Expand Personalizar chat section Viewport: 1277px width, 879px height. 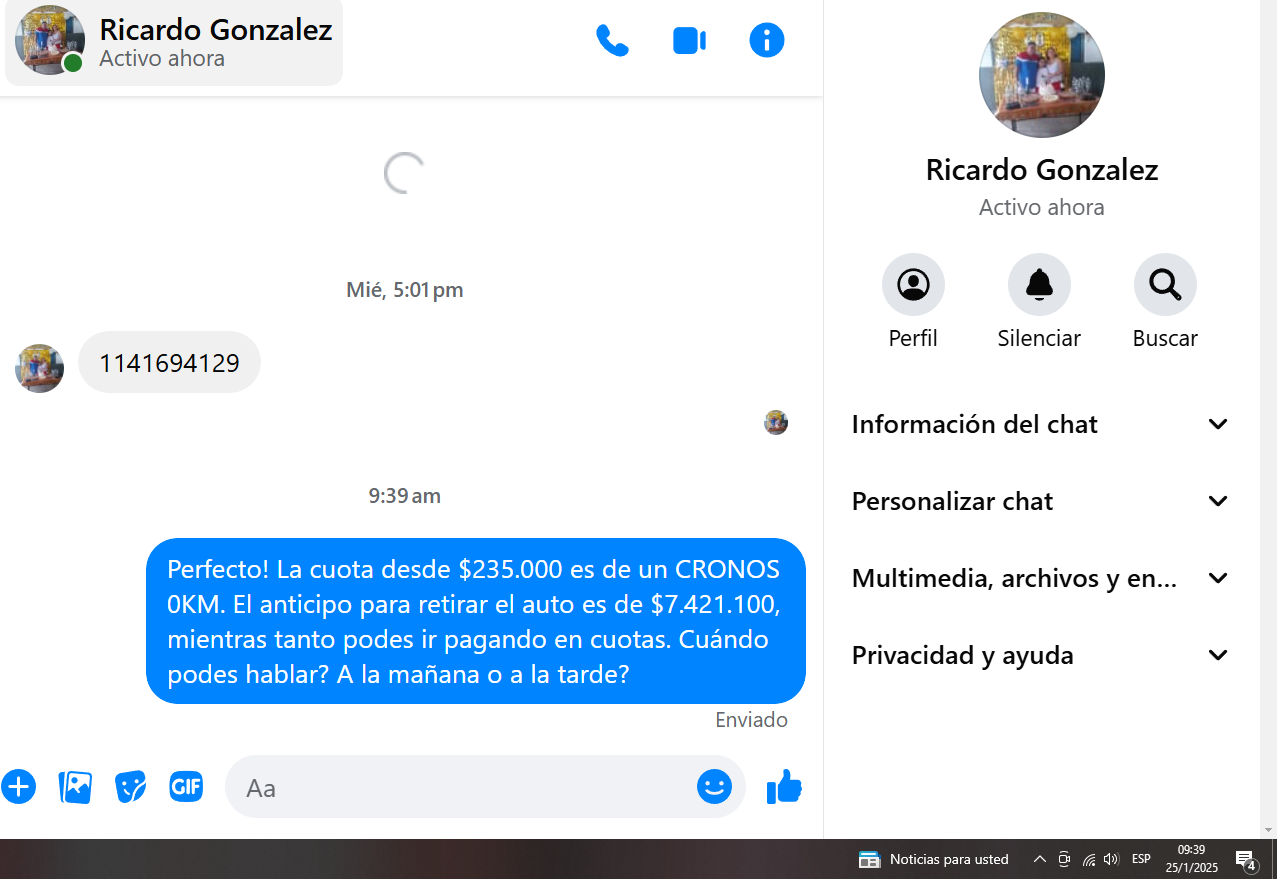click(1040, 501)
